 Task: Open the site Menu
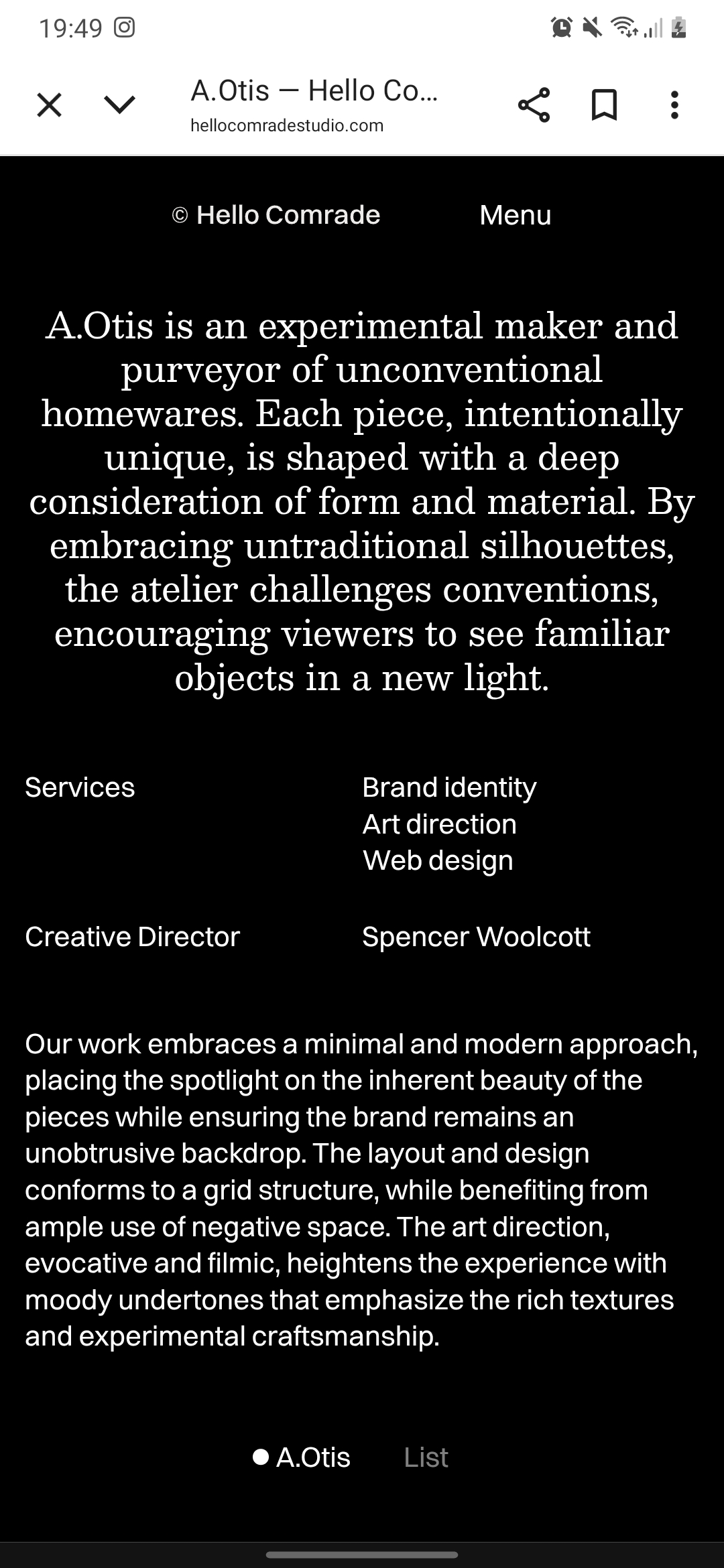click(515, 215)
